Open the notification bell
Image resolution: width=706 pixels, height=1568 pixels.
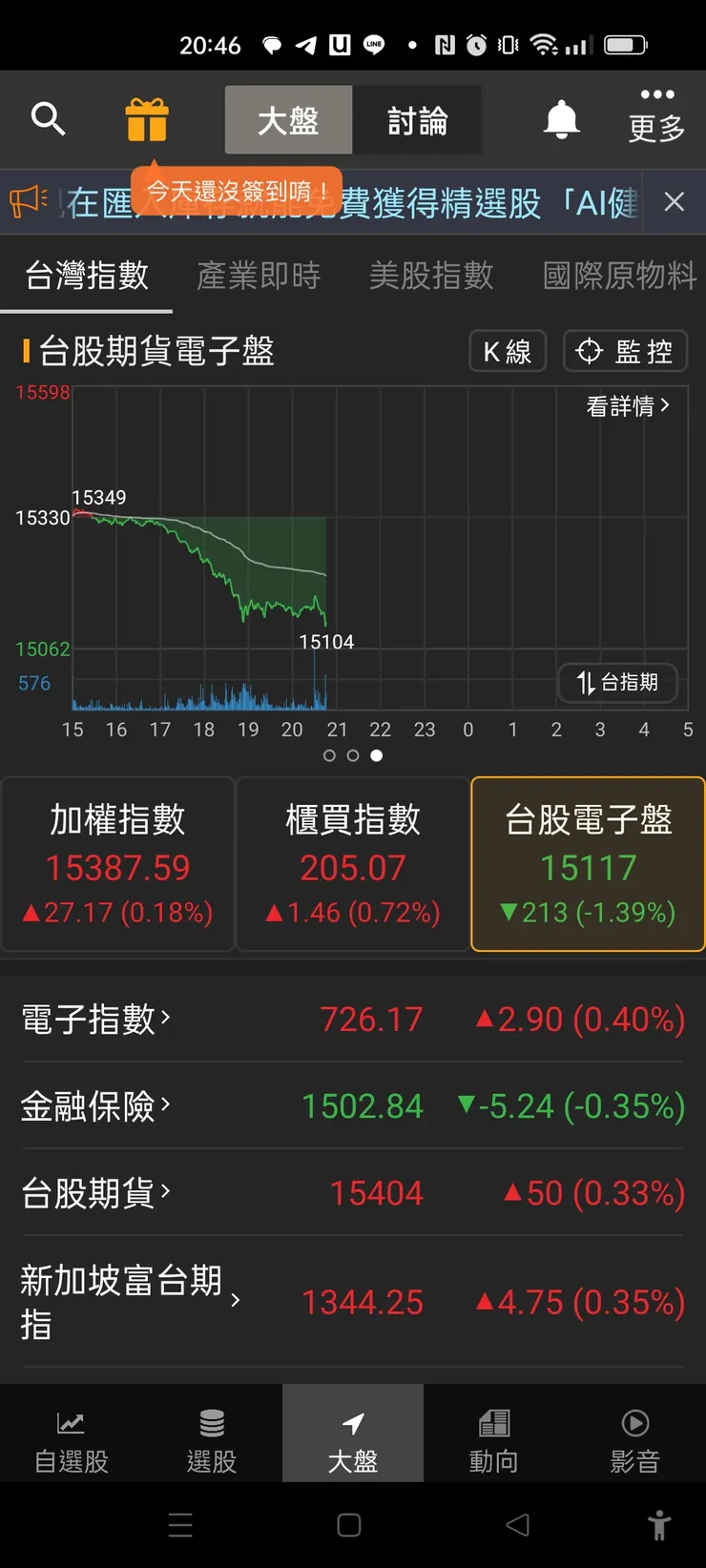[562, 119]
